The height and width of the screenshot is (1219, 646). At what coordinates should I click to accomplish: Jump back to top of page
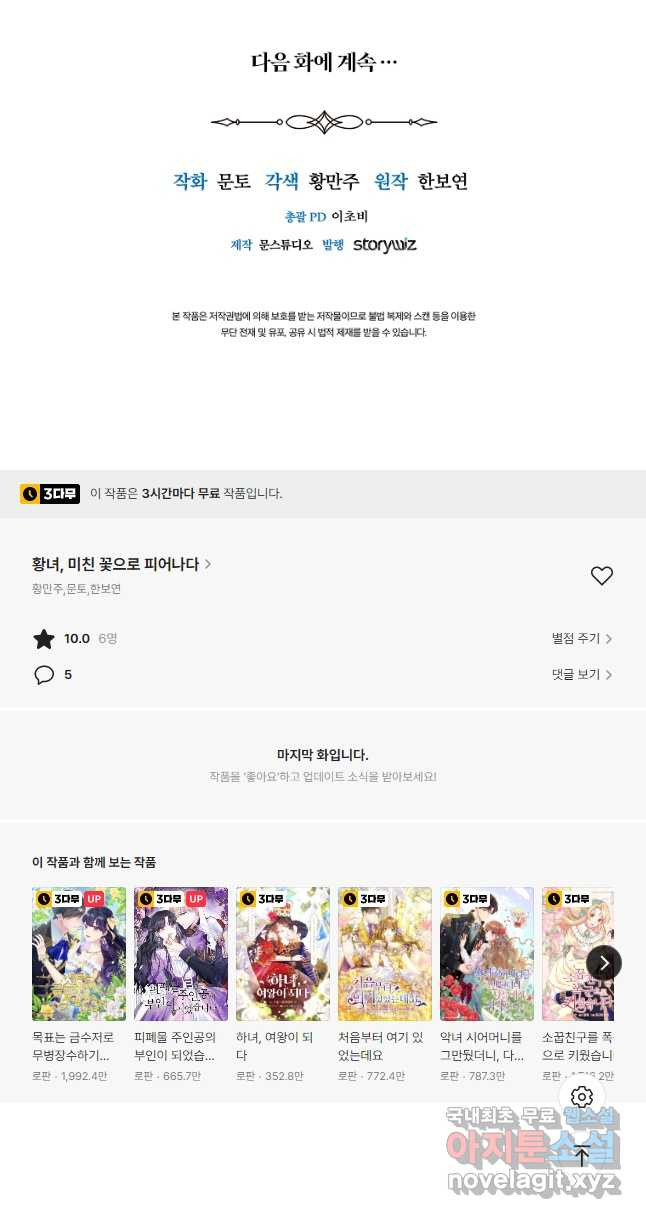[x=582, y=1156]
